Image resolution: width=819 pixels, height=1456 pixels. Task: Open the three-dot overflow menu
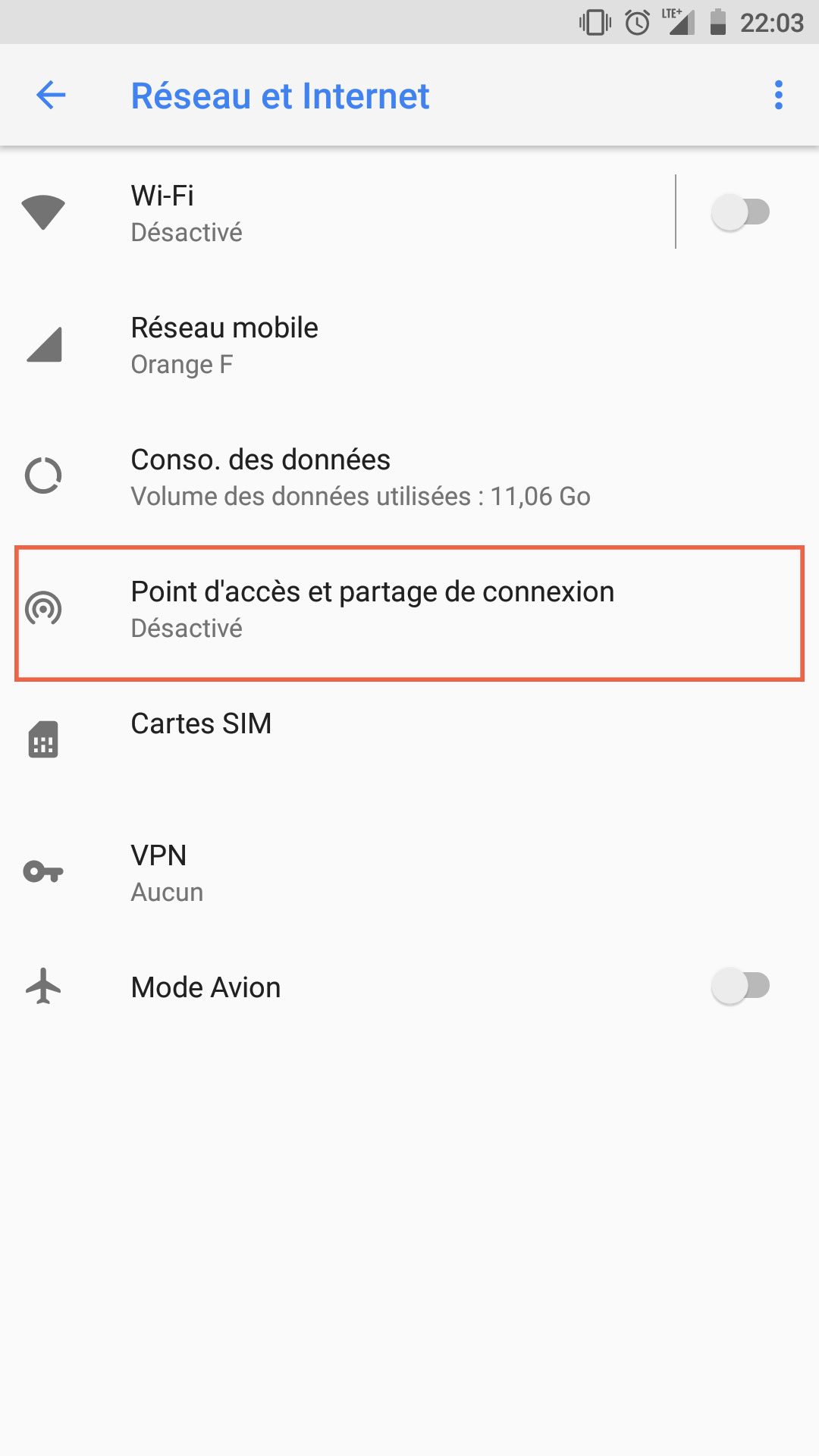pyautogui.click(x=778, y=96)
